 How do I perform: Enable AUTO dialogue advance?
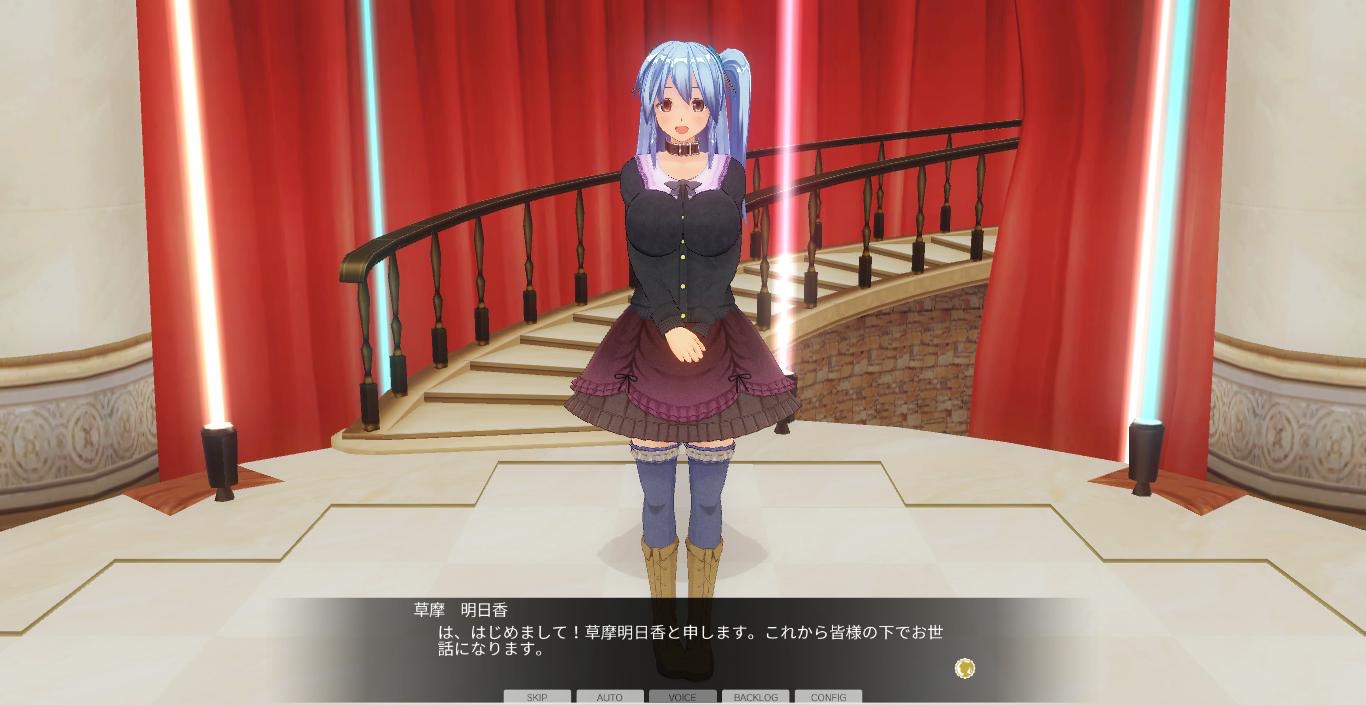click(x=610, y=697)
